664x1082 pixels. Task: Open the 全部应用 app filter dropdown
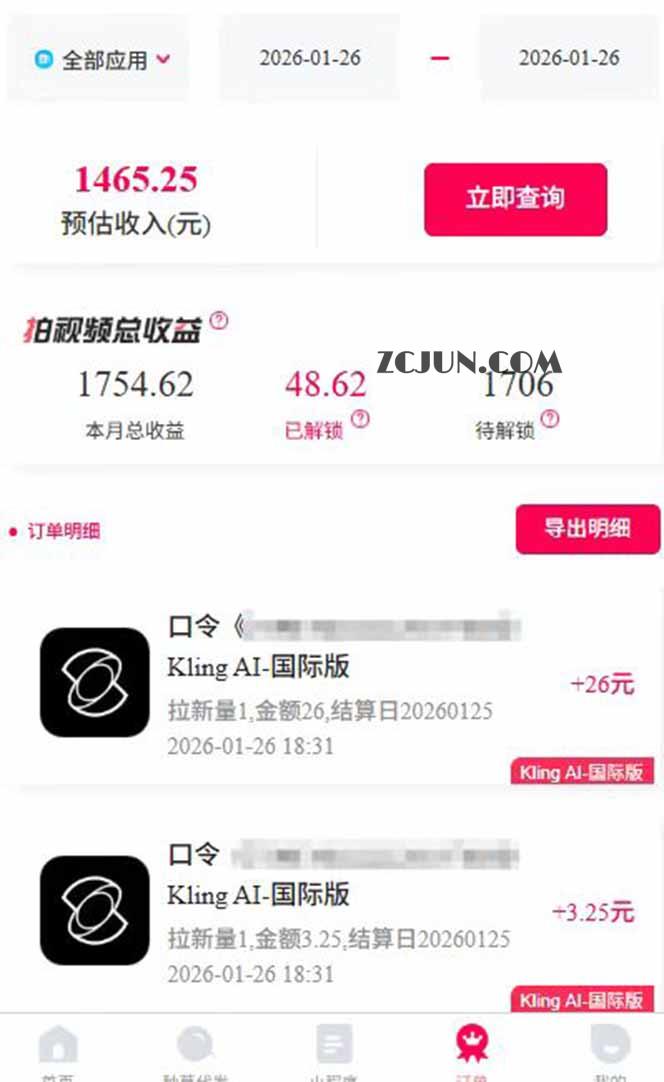point(101,60)
